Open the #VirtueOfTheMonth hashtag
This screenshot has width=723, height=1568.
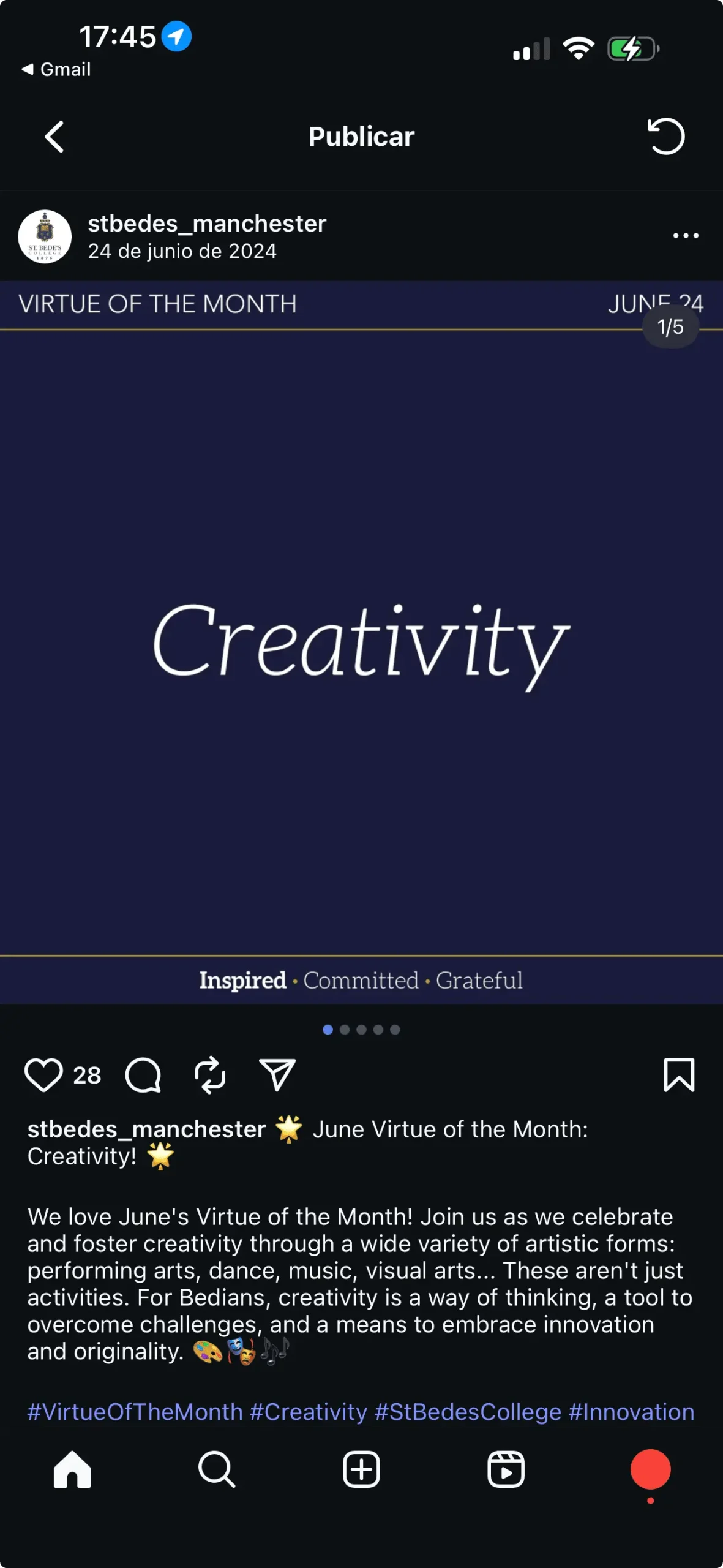pos(135,1412)
